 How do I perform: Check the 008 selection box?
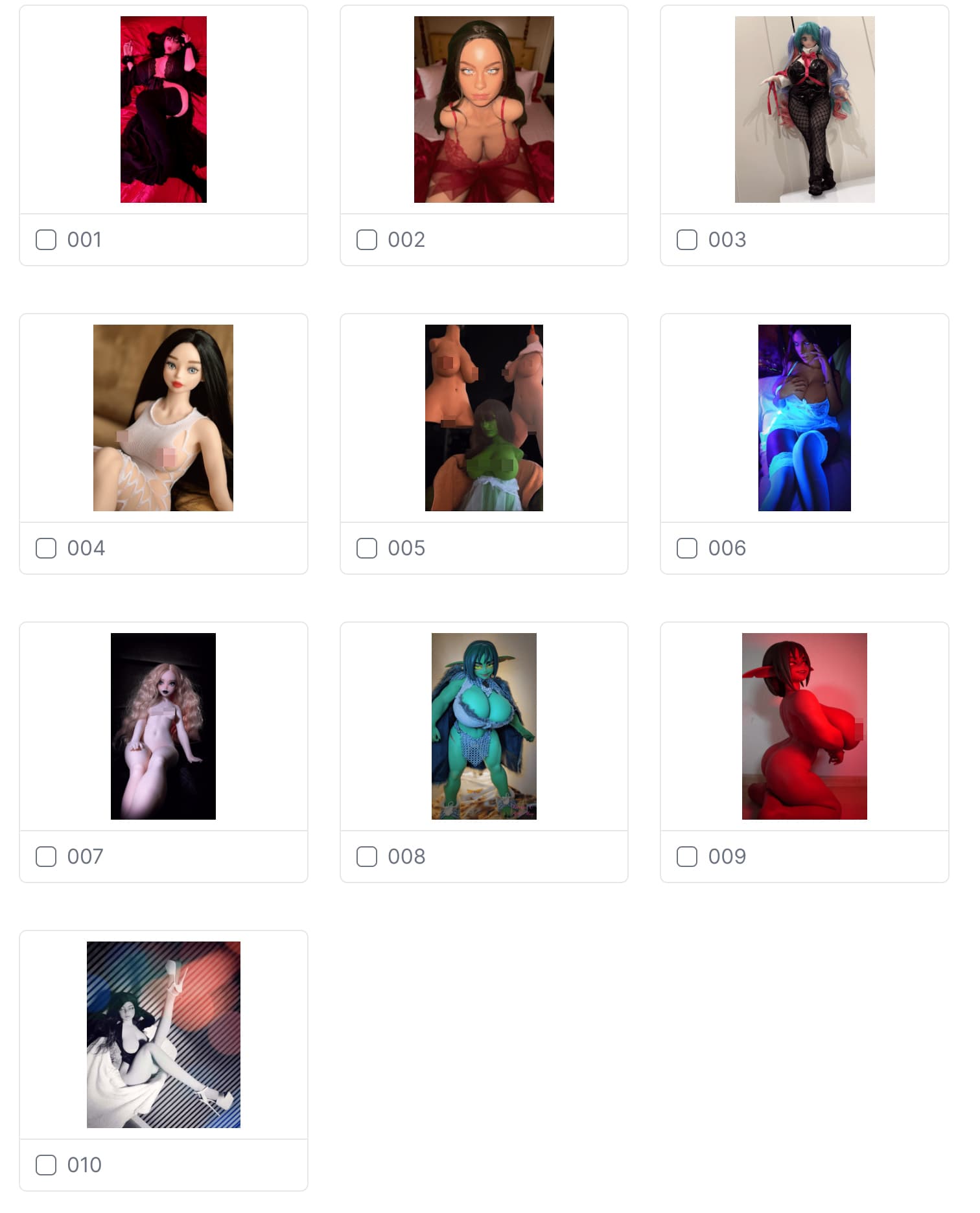tap(367, 857)
